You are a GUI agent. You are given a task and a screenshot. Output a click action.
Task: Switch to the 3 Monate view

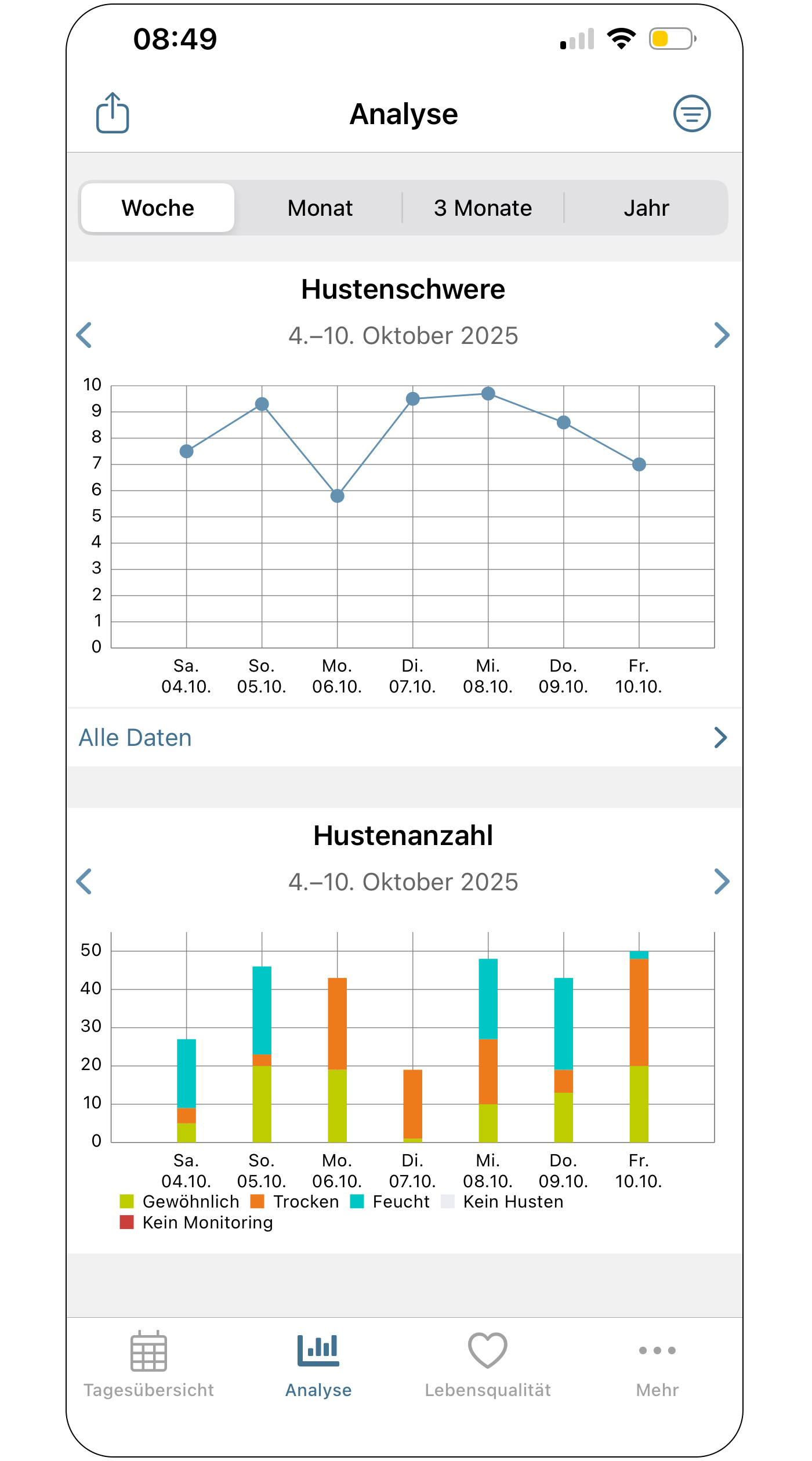pyautogui.click(x=483, y=208)
